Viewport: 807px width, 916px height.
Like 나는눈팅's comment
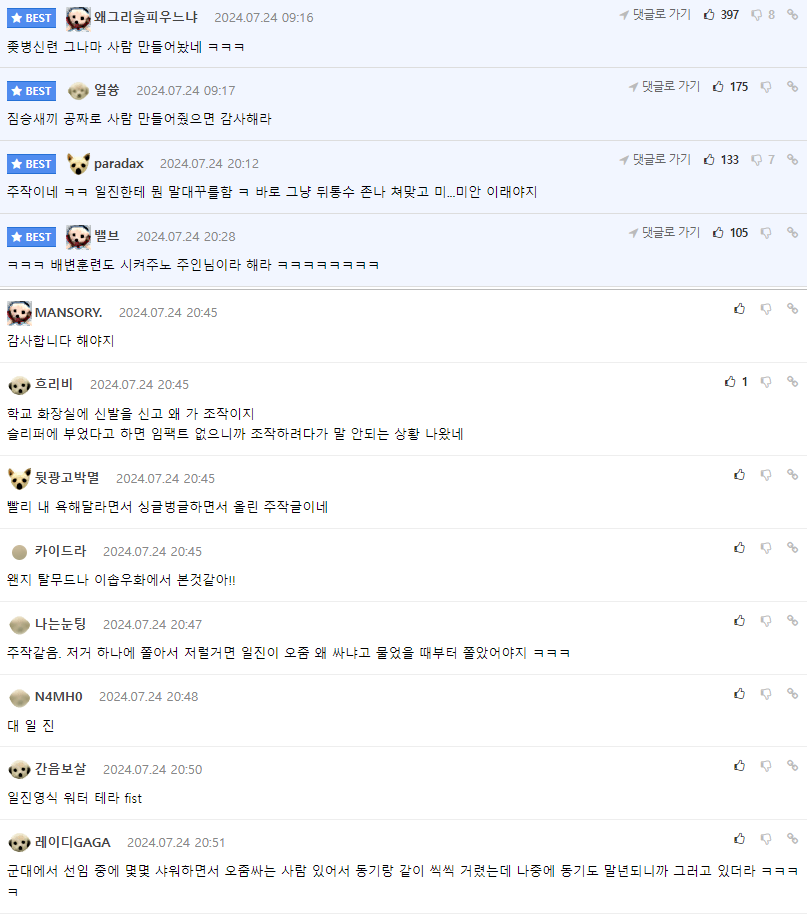pyautogui.click(x=740, y=621)
